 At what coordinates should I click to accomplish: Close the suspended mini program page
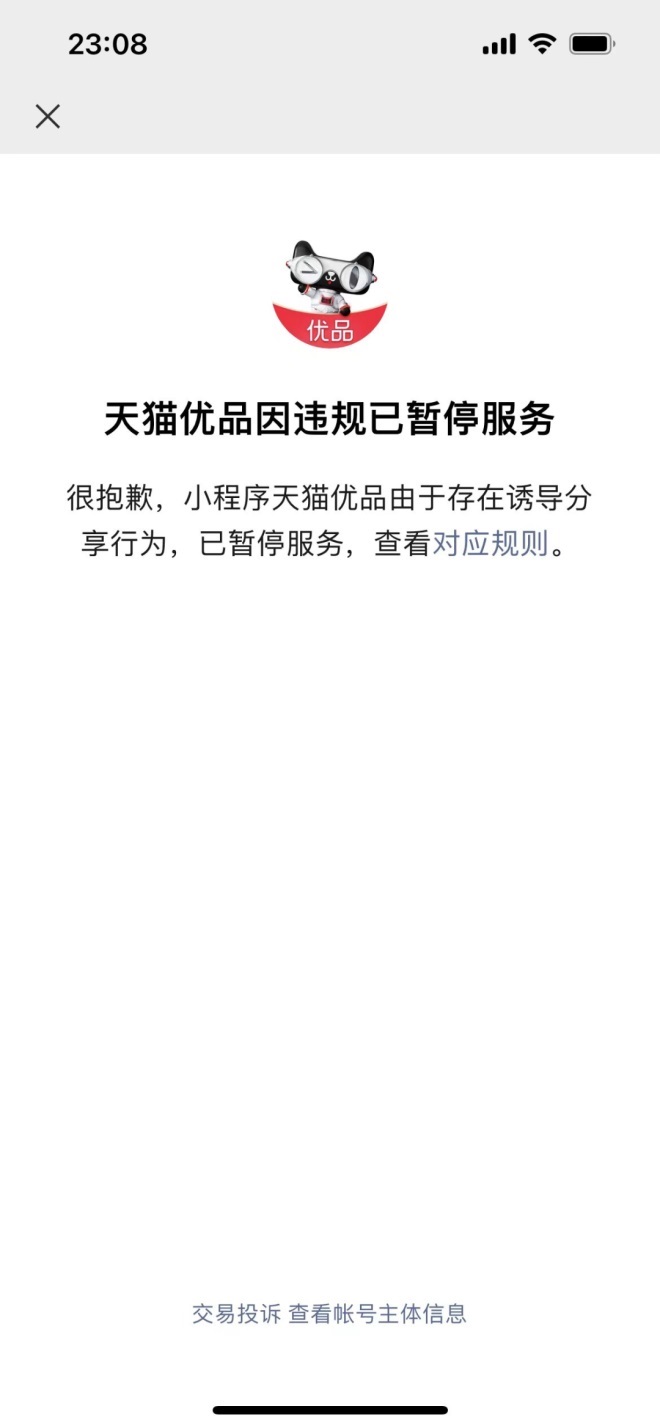[47, 116]
